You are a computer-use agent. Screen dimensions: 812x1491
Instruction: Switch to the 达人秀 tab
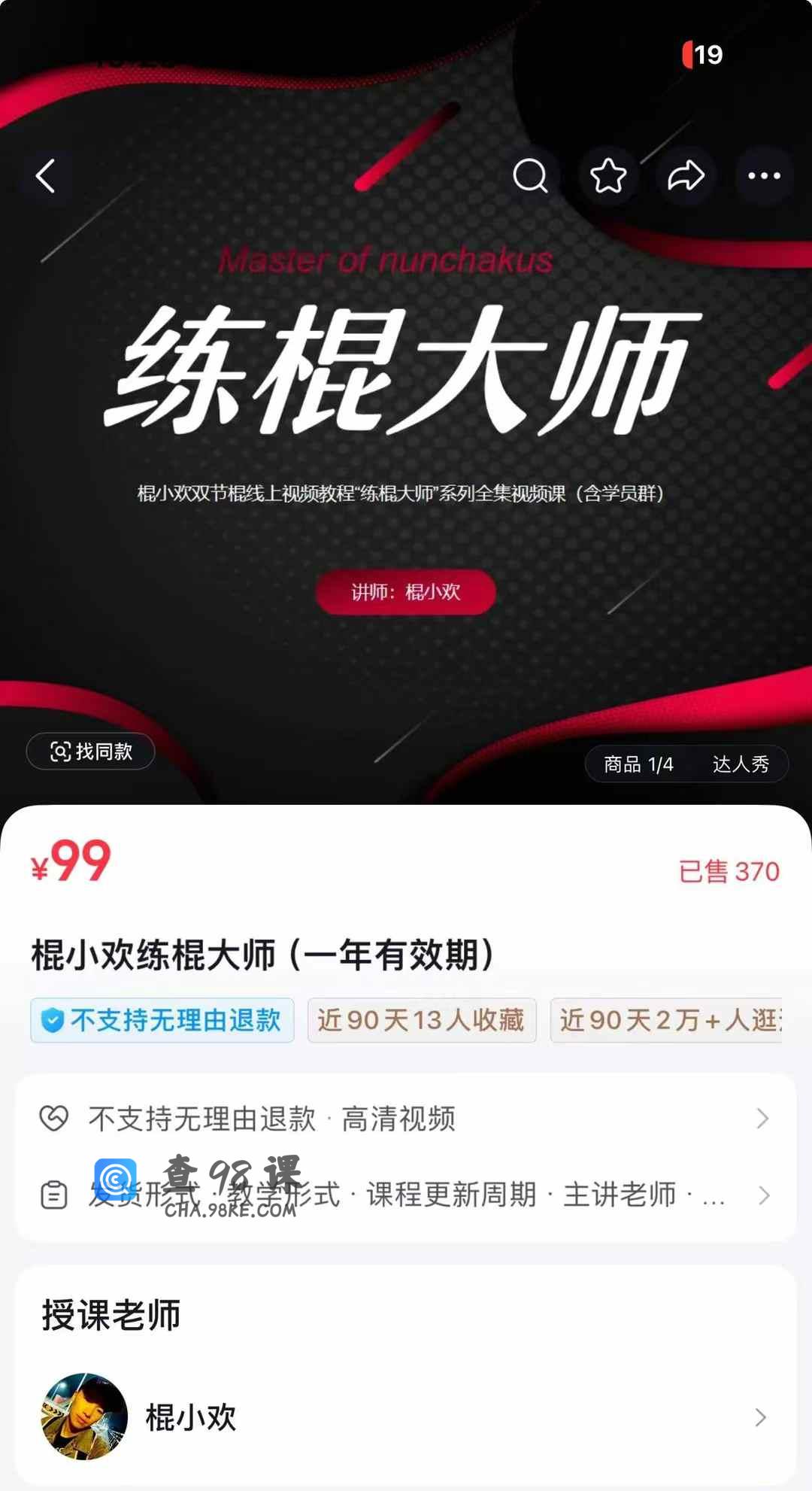pyautogui.click(x=741, y=764)
